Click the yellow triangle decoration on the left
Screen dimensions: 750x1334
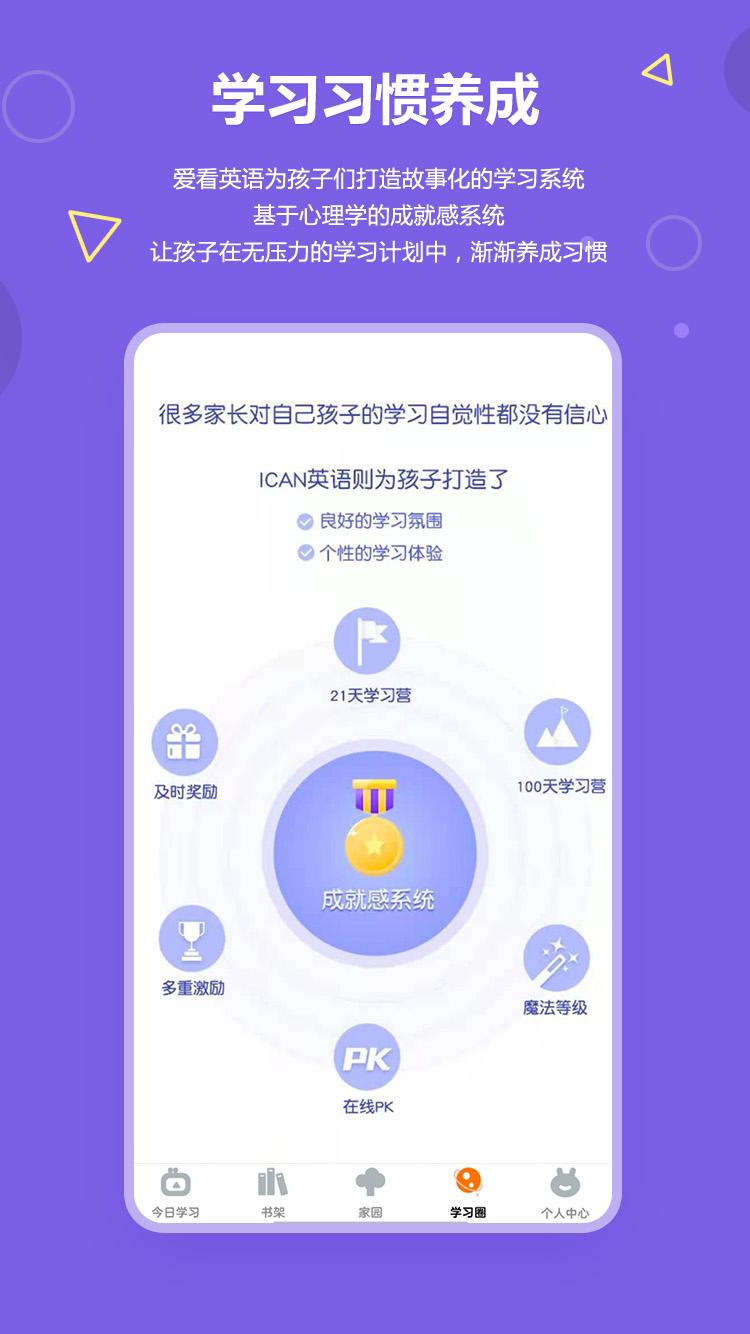[x=90, y=232]
